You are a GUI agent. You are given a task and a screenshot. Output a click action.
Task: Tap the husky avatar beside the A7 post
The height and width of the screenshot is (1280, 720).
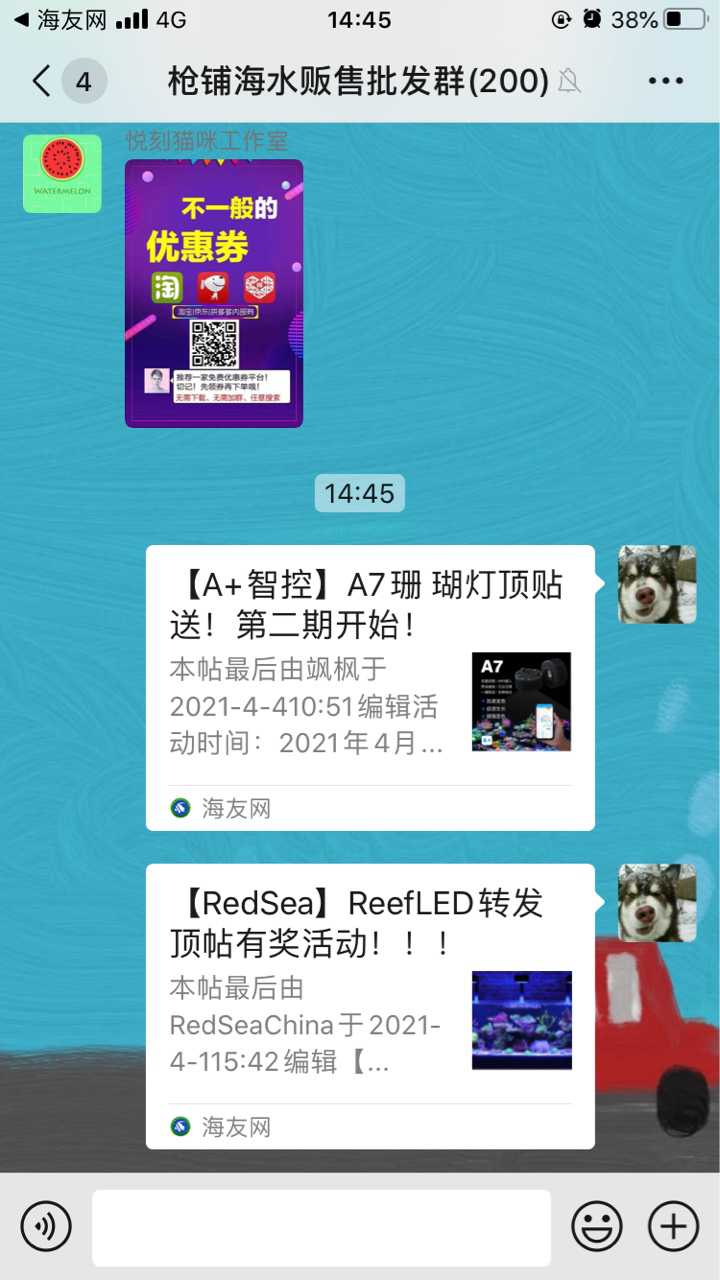657,584
